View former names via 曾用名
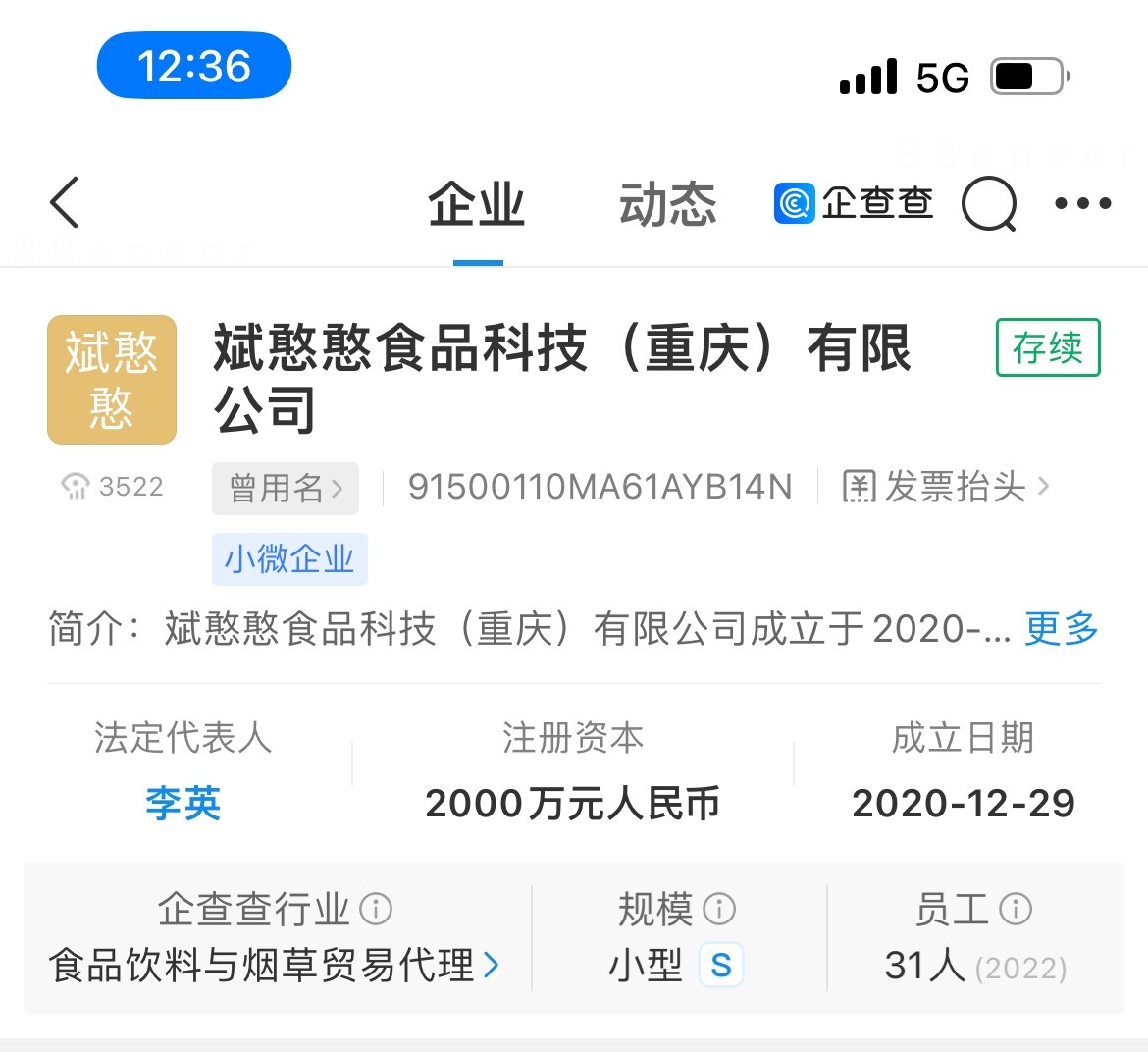 286,488
